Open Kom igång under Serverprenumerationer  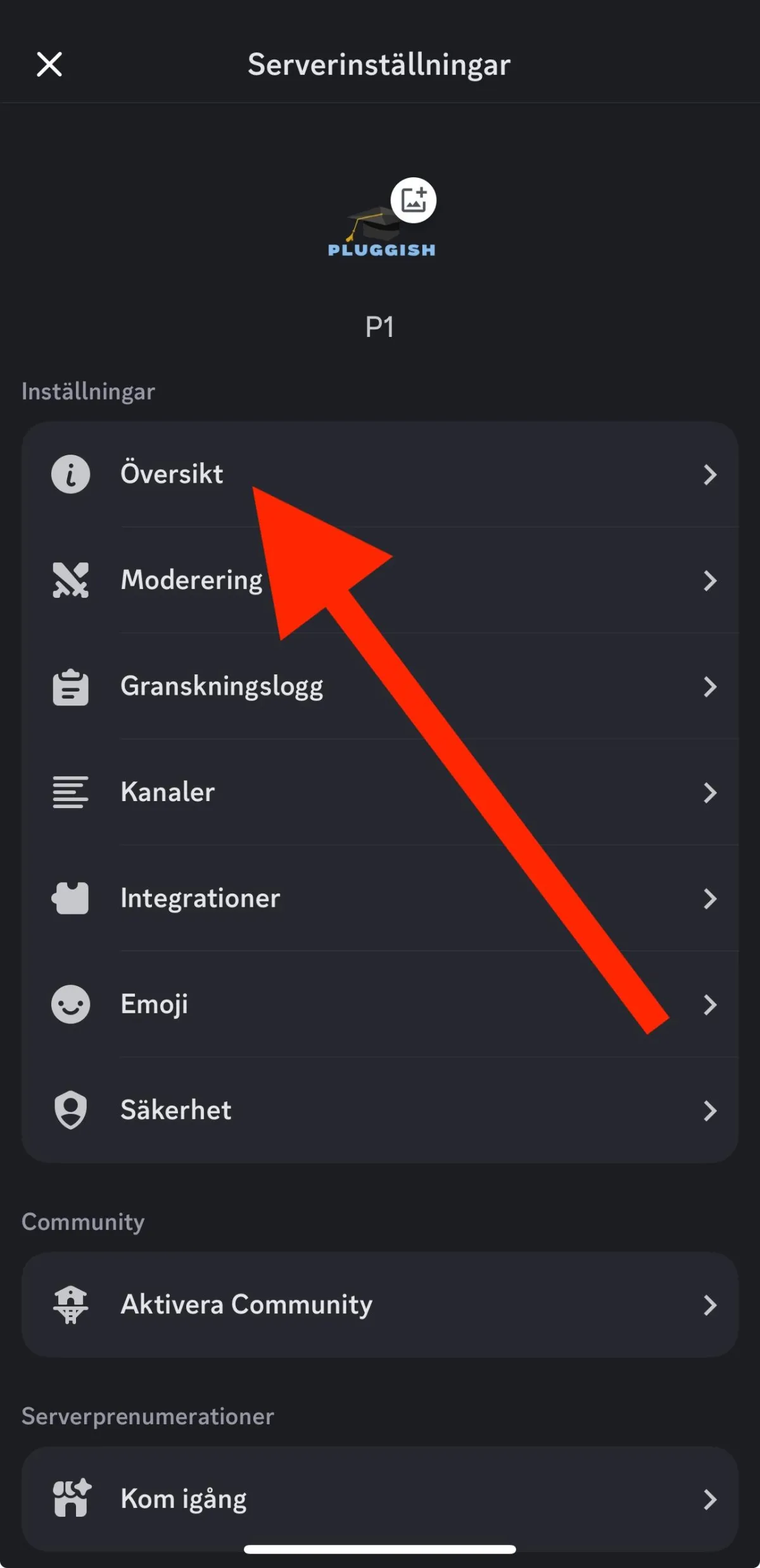[x=380, y=1499]
